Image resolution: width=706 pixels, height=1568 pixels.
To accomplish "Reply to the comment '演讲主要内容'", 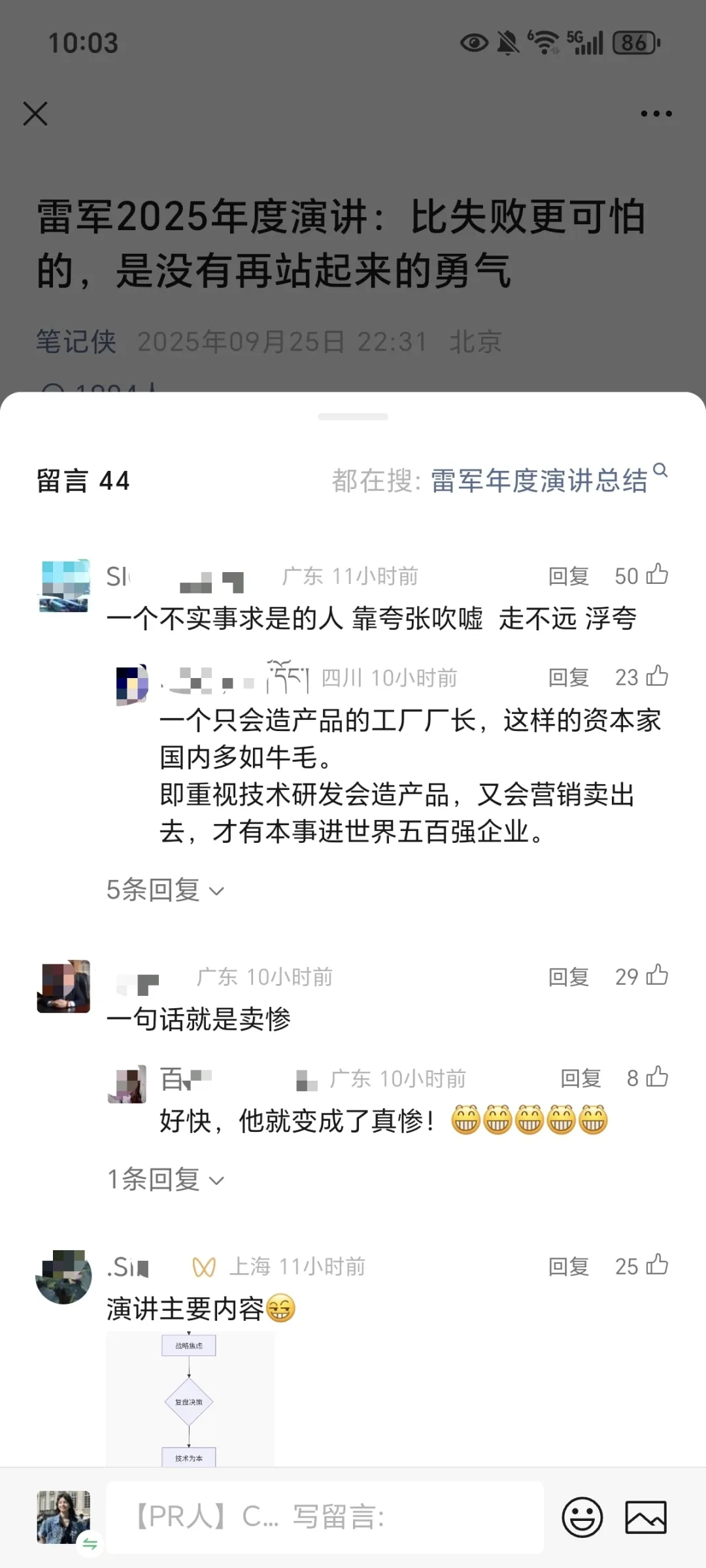I will [568, 1267].
